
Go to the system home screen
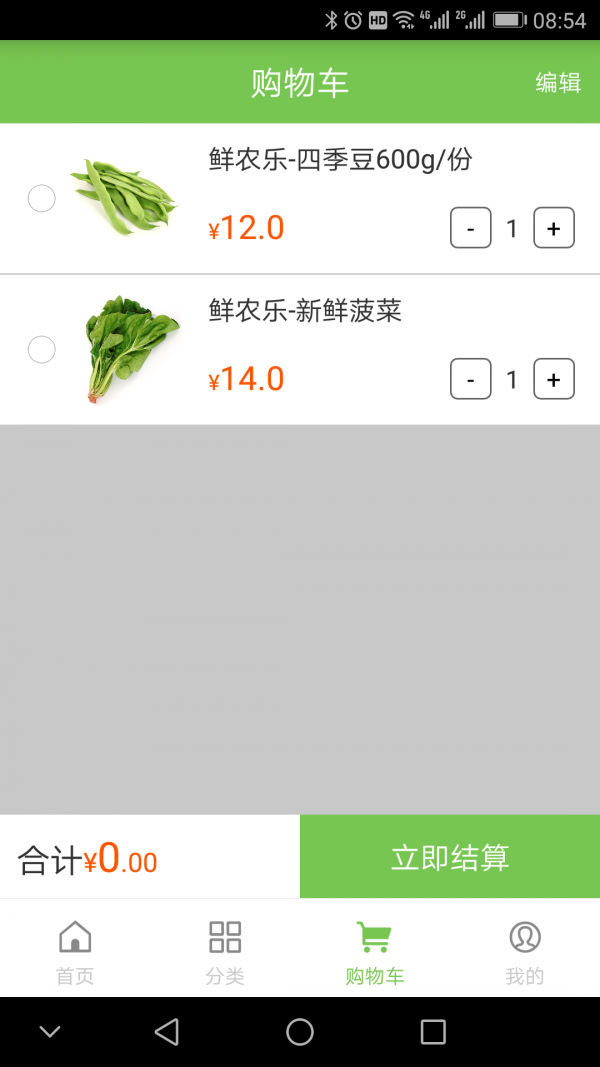(x=300, y=1032)
